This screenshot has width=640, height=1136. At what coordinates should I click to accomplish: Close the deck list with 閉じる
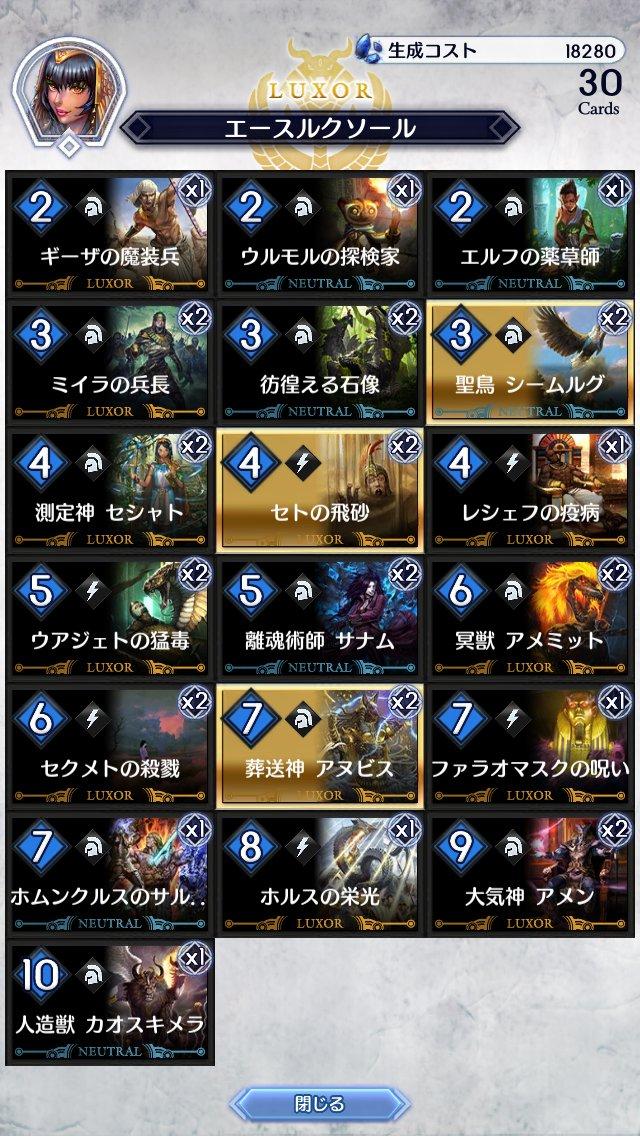(320, 1104)
